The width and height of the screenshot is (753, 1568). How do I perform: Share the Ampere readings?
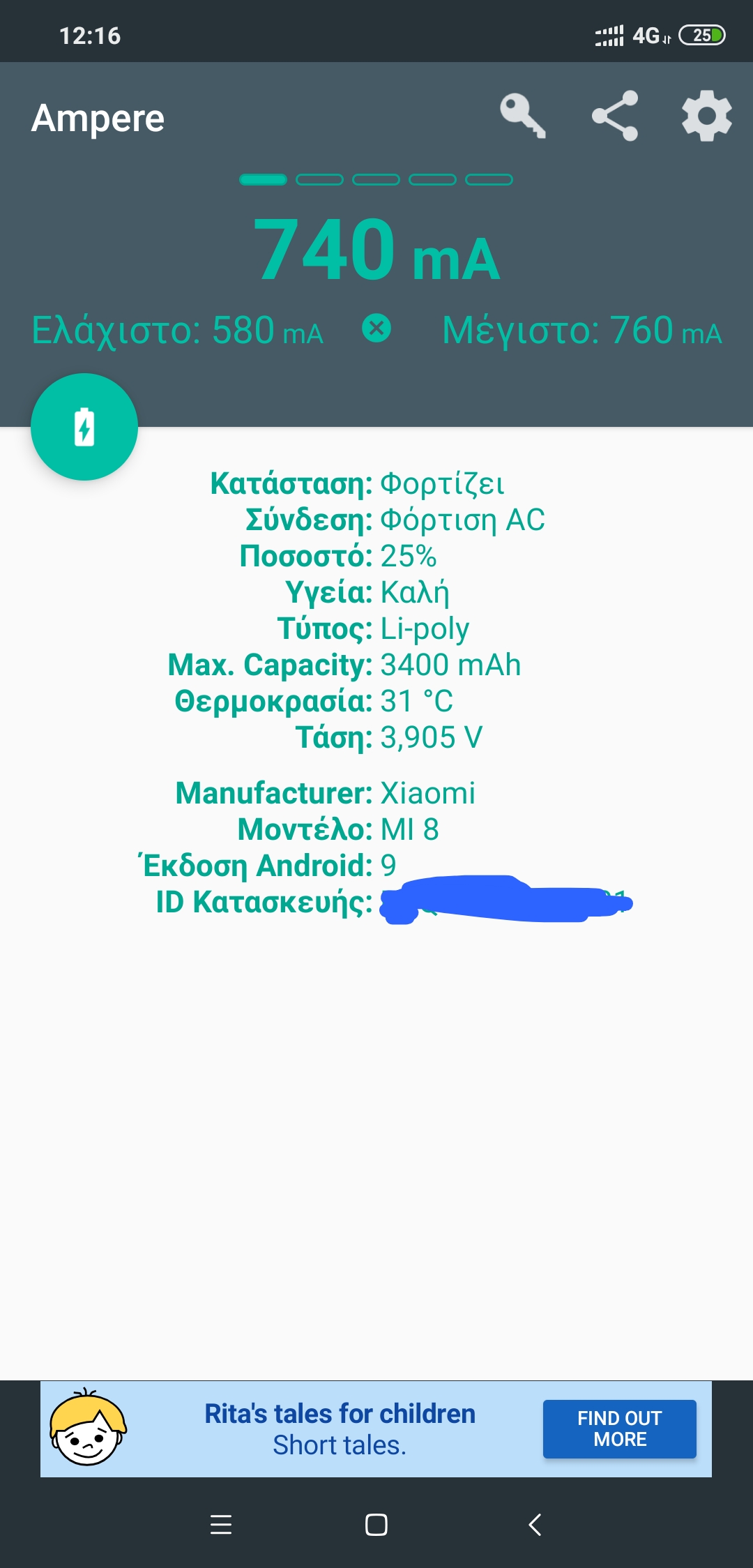pos(615,116)
